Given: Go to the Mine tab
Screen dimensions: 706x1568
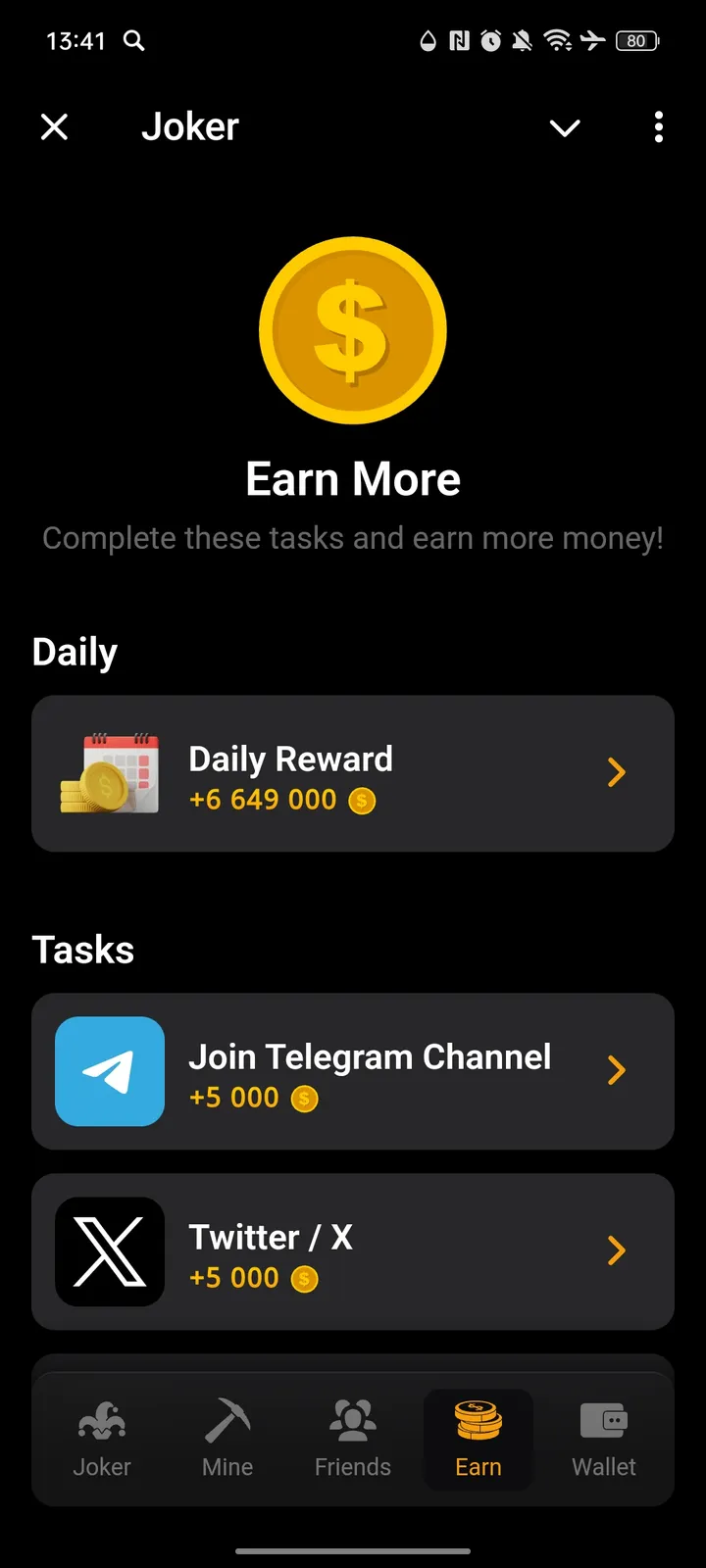Looking at the screenshot, I should click(227, 1439).
